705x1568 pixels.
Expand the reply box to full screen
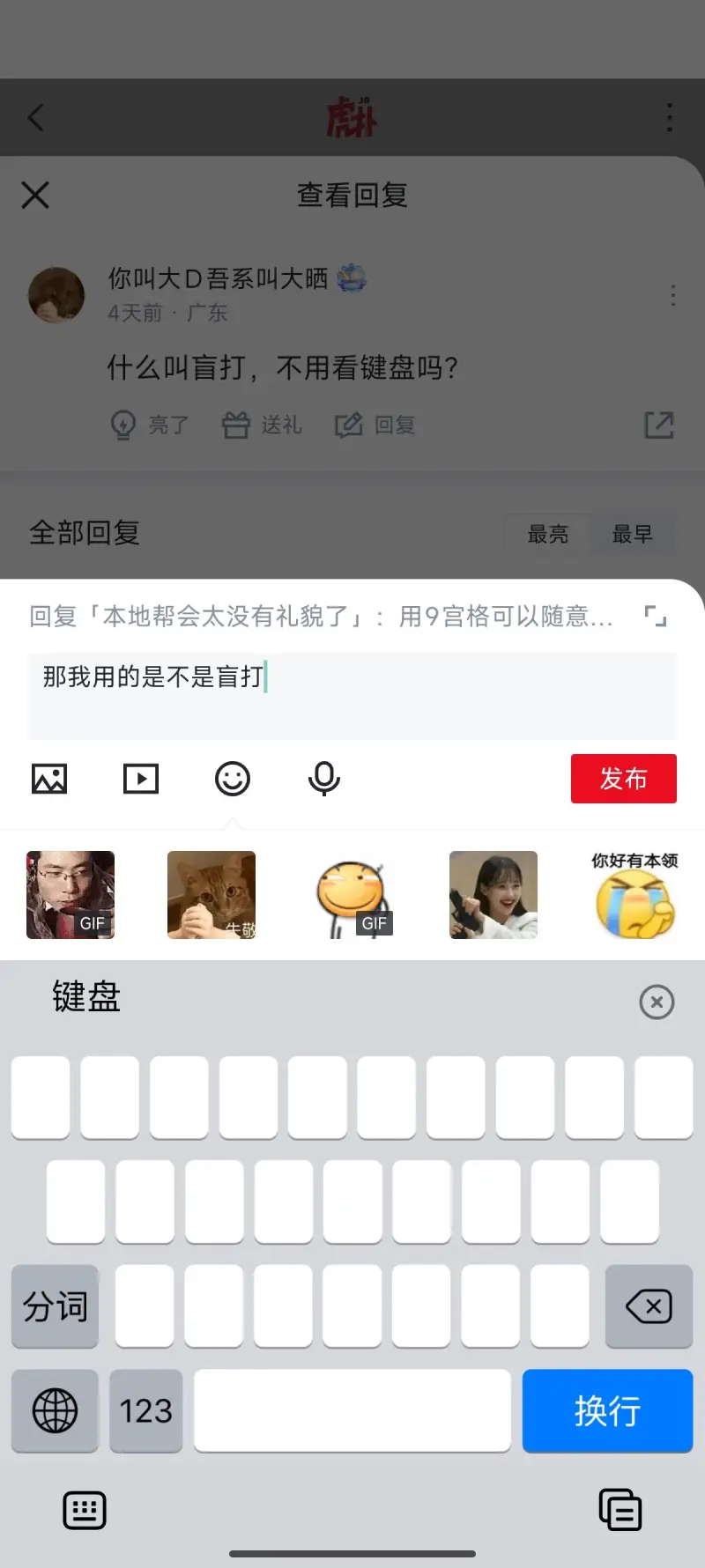point(655,616)
